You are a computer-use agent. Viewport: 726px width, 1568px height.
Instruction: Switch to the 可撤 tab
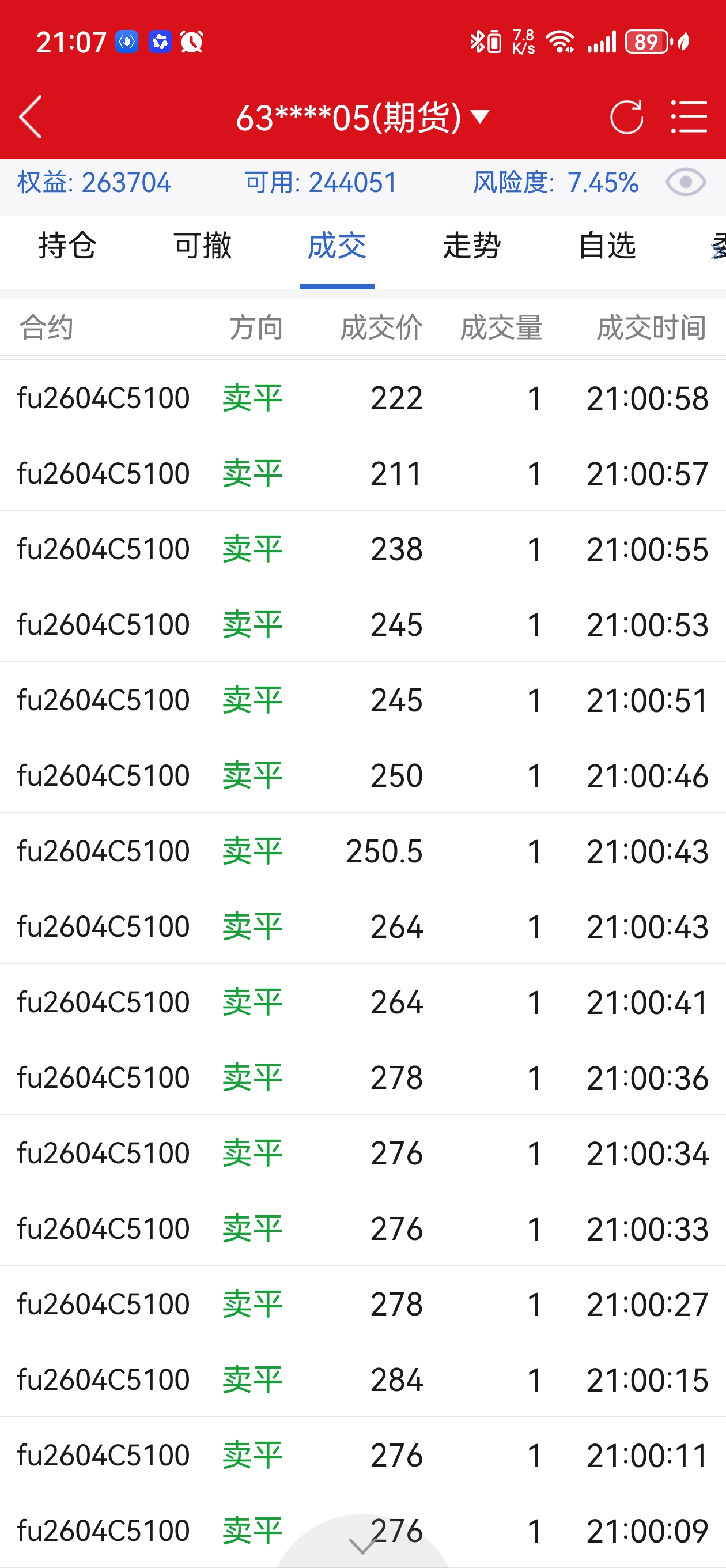(x=202, y=247)
